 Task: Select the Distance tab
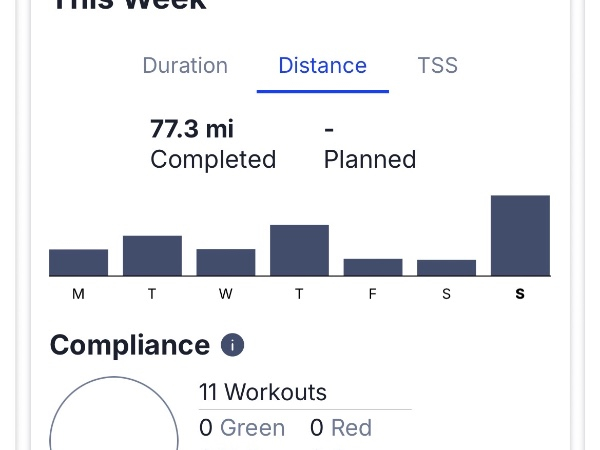click(x=322, y=66)
